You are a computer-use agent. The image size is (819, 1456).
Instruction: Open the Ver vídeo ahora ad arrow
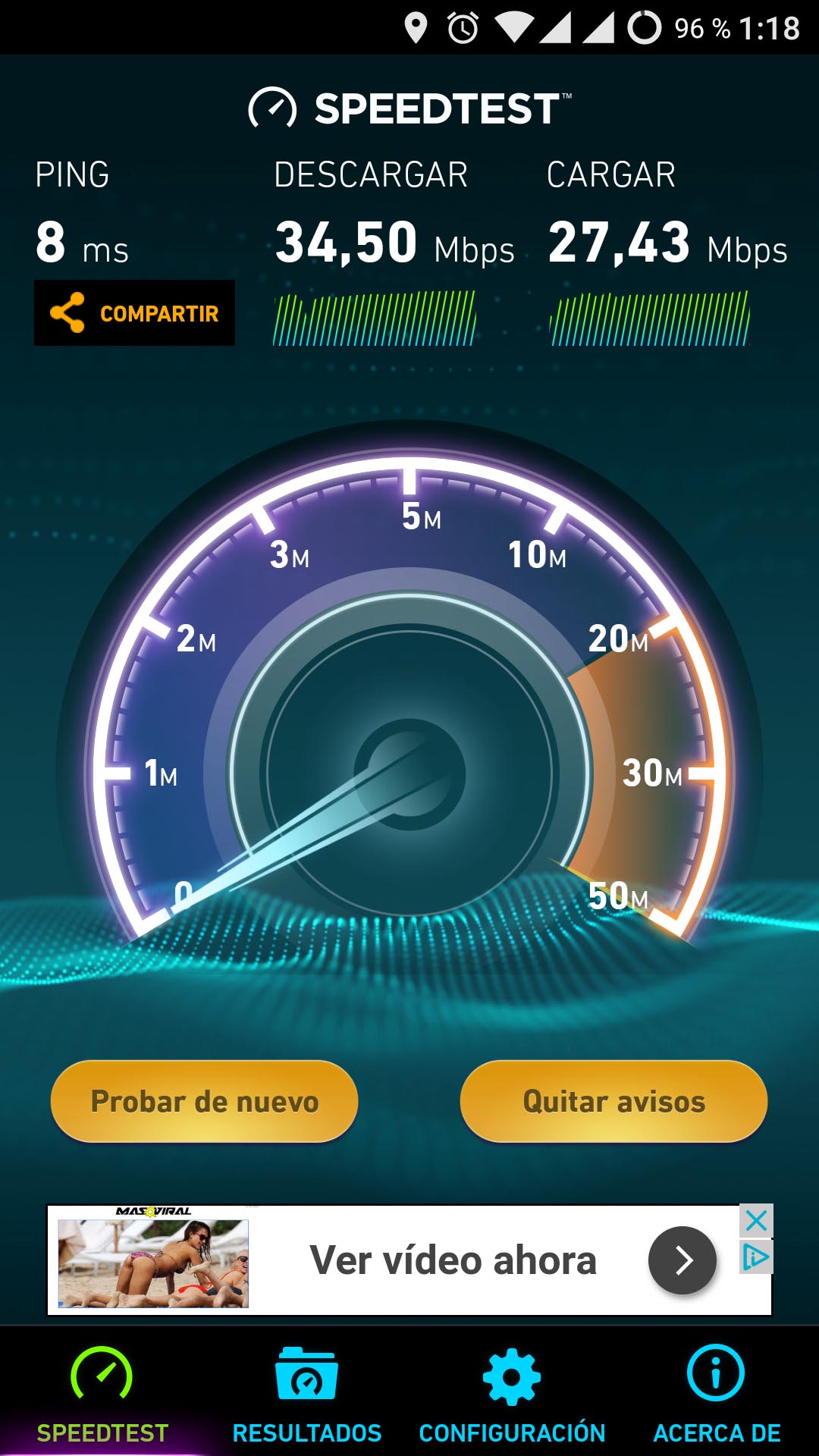tap(682, 1260)
